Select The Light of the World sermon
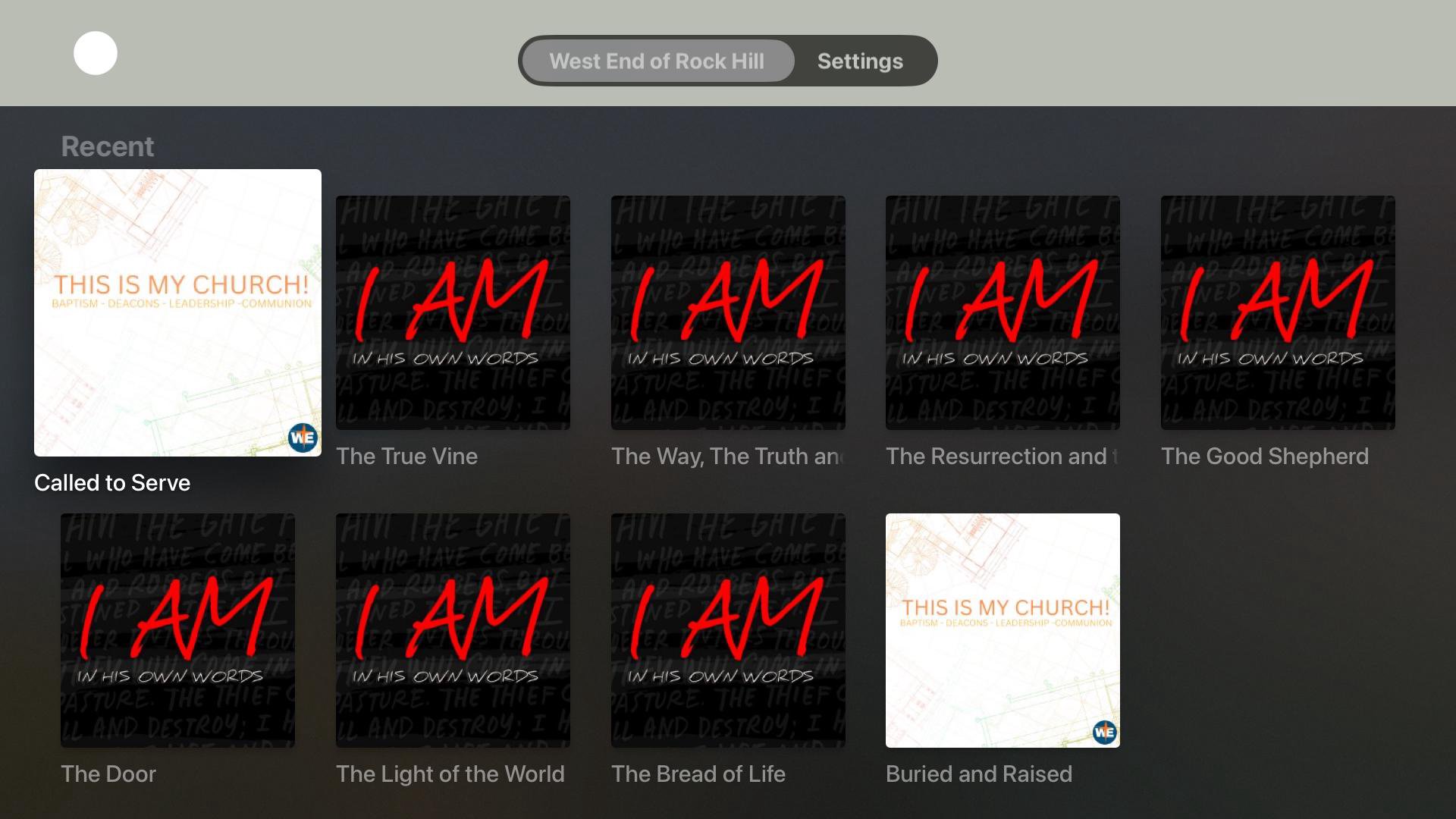 453,630
